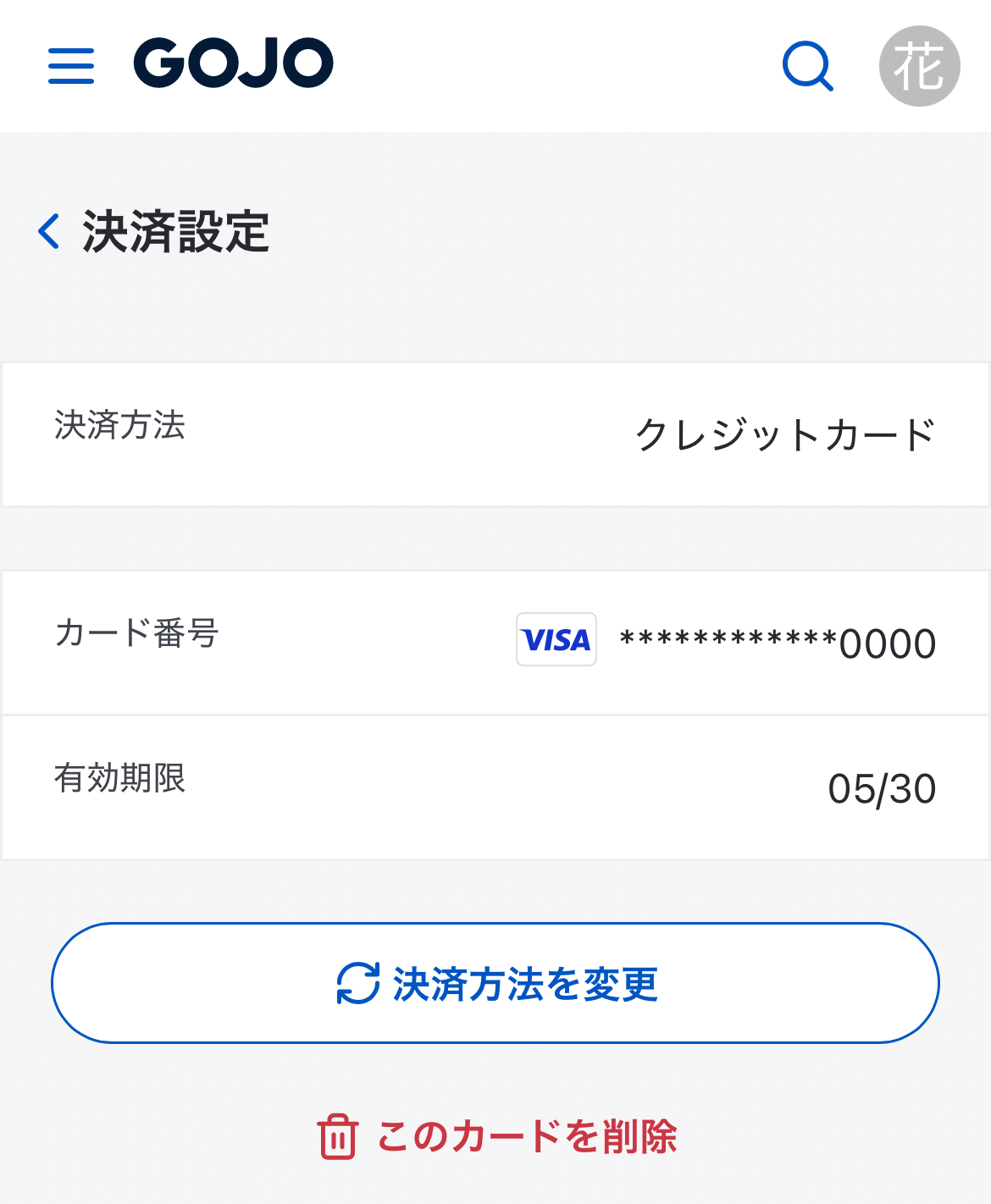Open the 花 profile avatar
The image size is (991, 1204).
[919, 66]
